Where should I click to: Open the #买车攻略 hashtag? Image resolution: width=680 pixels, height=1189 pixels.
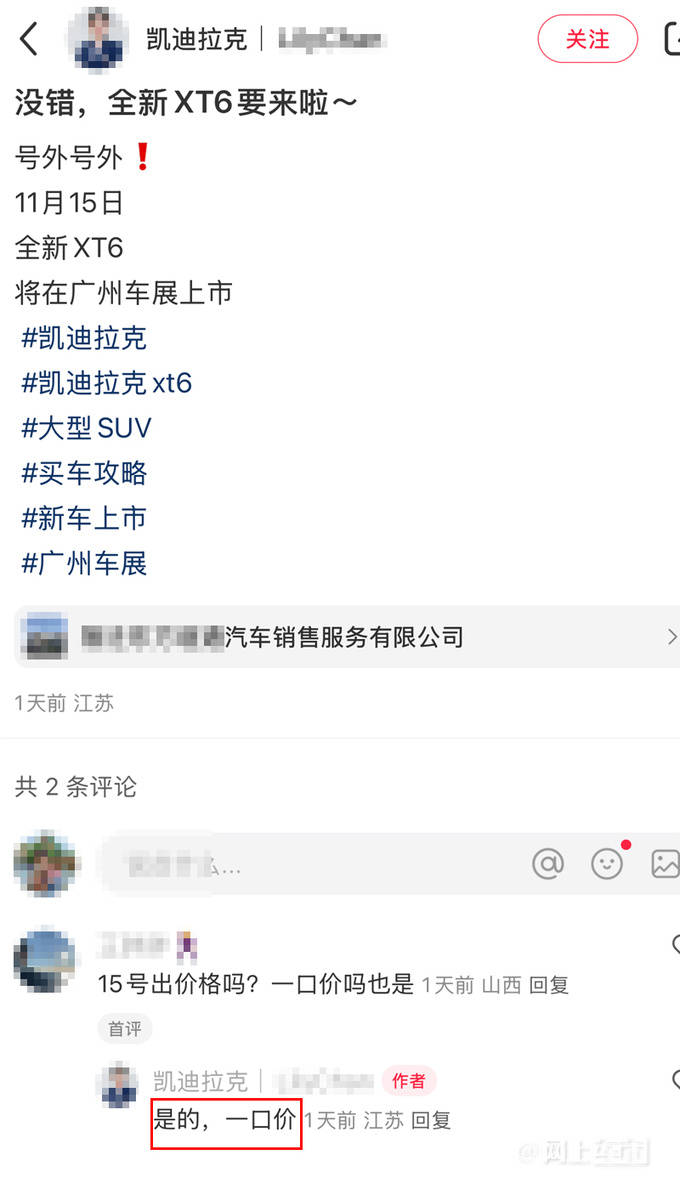[x=84, y=473]
